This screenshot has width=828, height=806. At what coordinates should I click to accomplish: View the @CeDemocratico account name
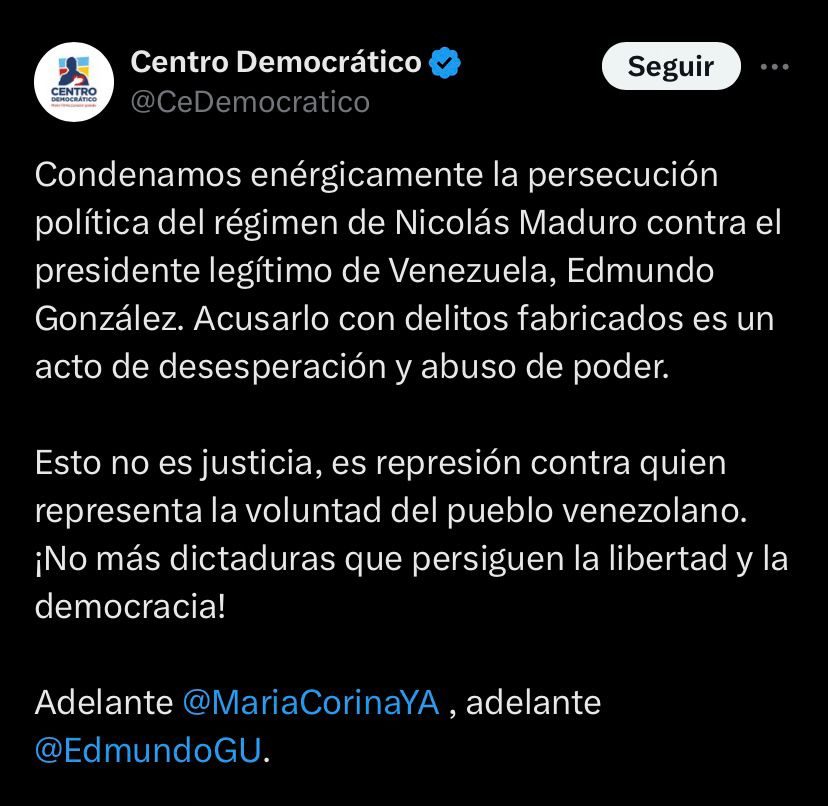click(x=250, y=102)
